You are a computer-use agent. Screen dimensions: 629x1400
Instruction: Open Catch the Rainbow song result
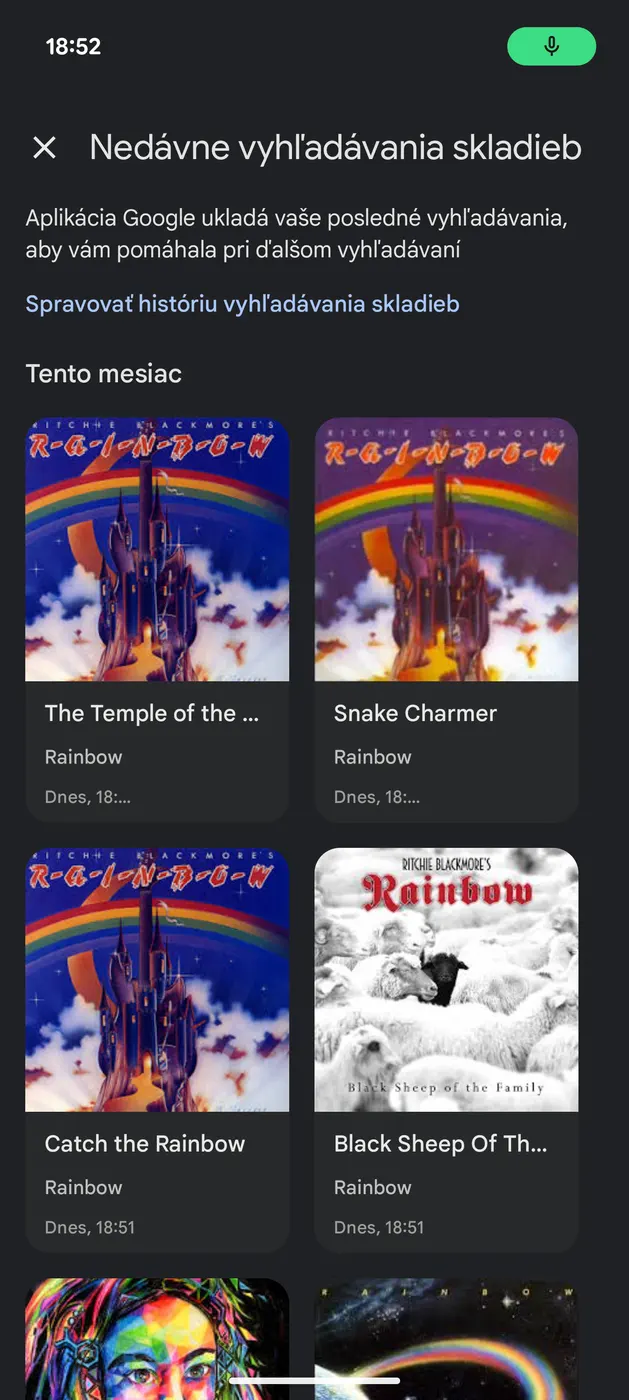pyautogui.click(x=157, y=1049)
